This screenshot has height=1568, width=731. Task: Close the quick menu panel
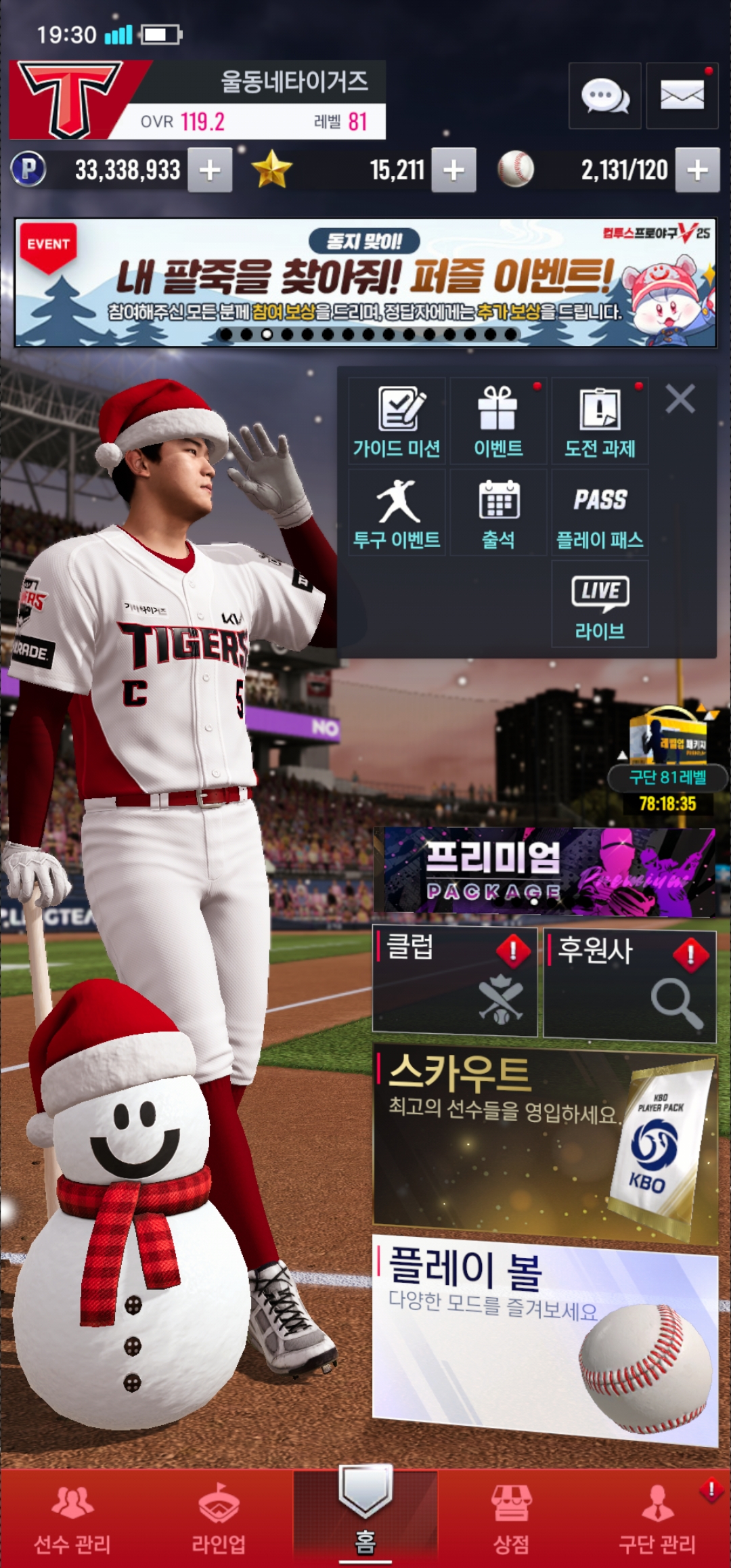tap(680, 399)
